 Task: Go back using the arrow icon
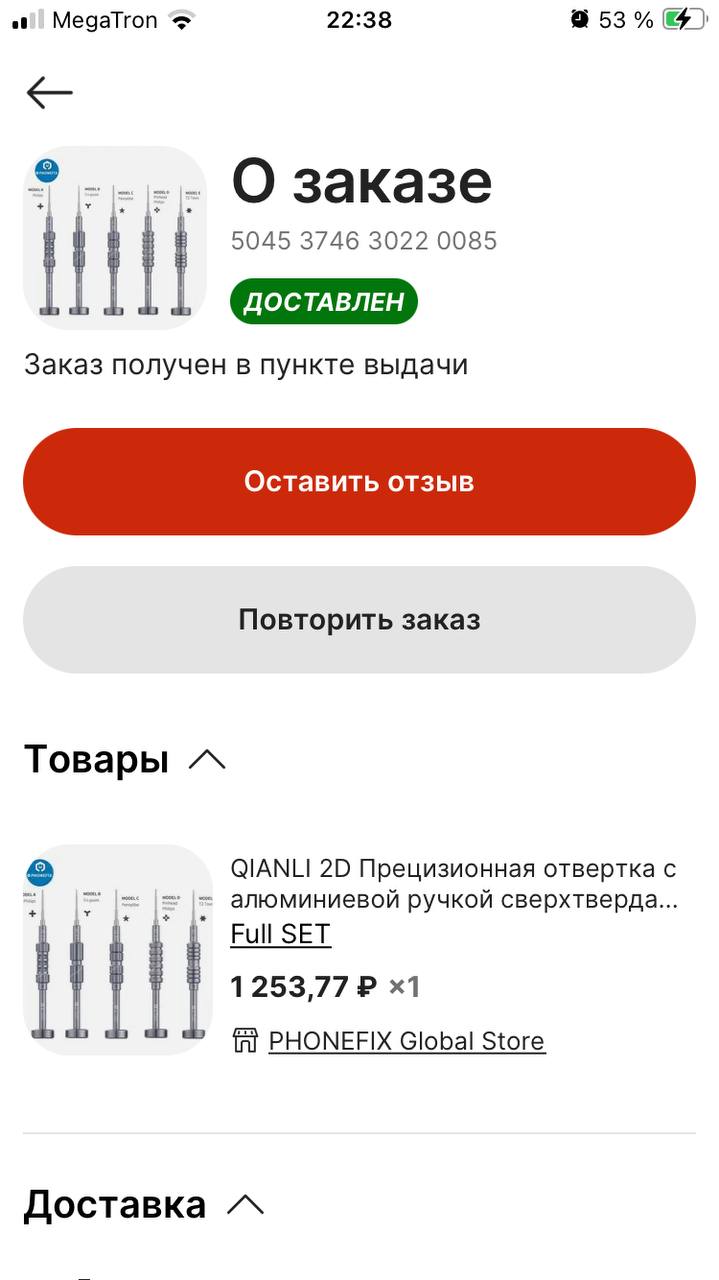point(49,93)
